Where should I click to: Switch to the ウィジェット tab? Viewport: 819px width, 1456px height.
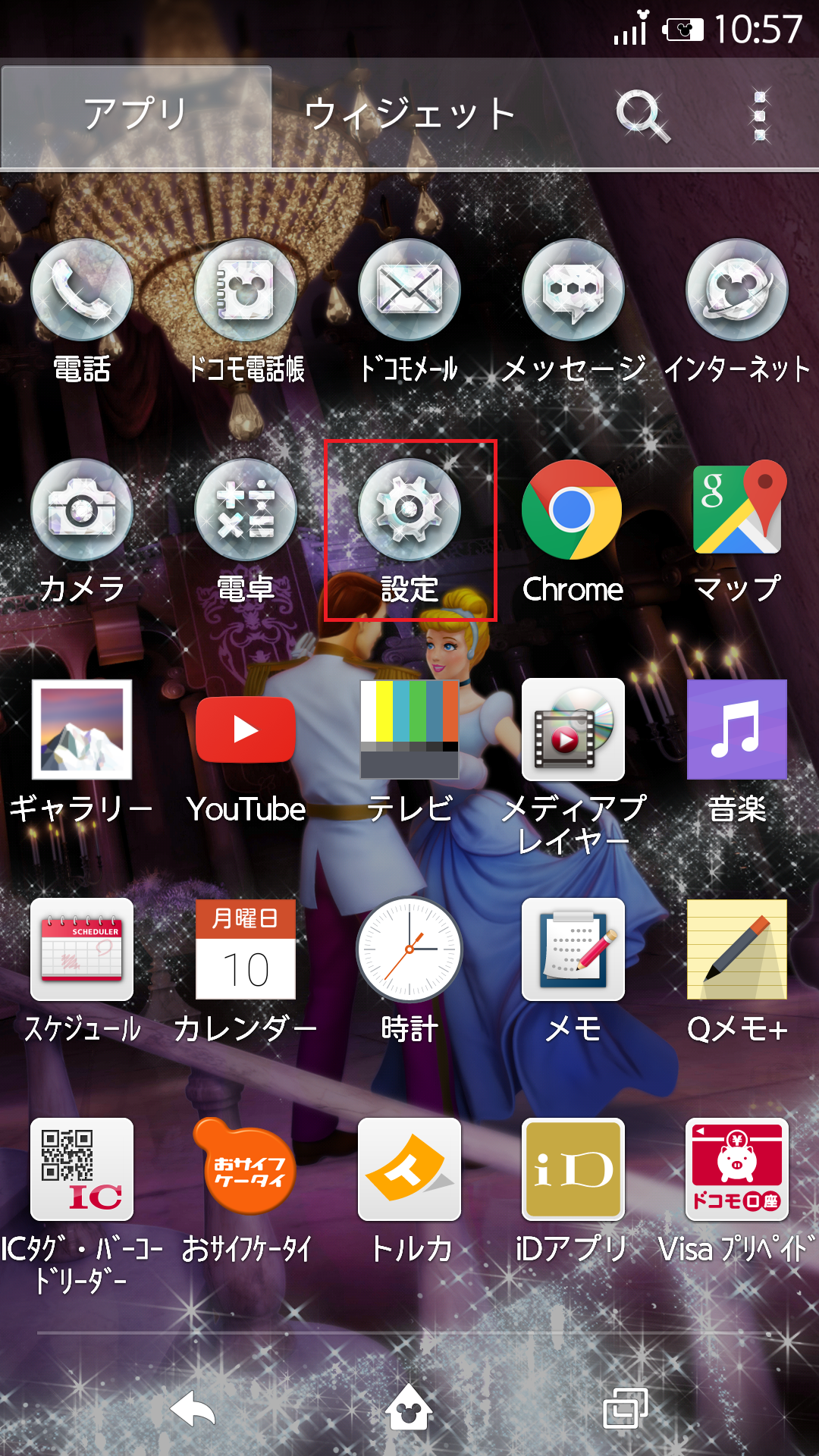(408, 114)
